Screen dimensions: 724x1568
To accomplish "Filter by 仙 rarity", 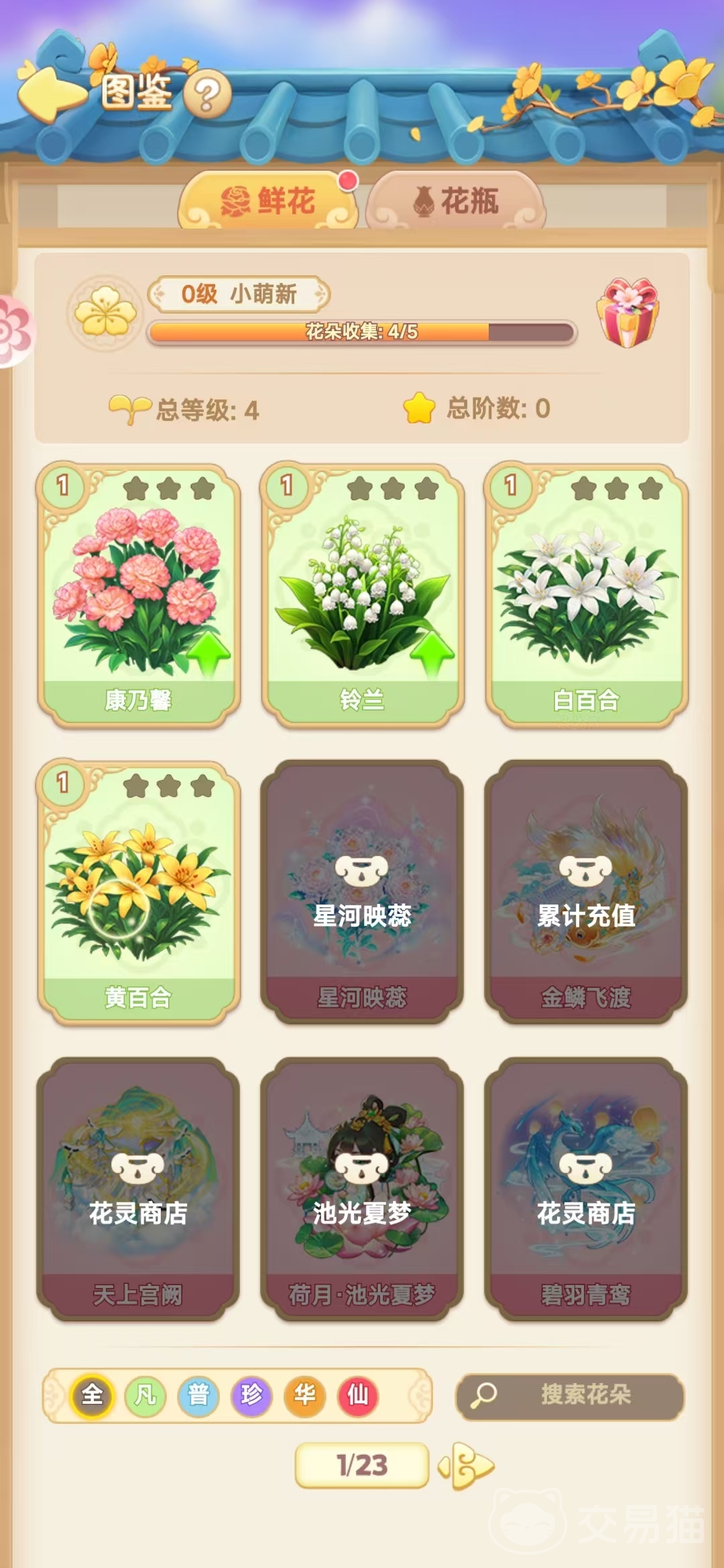I will tap(357, 1396).
